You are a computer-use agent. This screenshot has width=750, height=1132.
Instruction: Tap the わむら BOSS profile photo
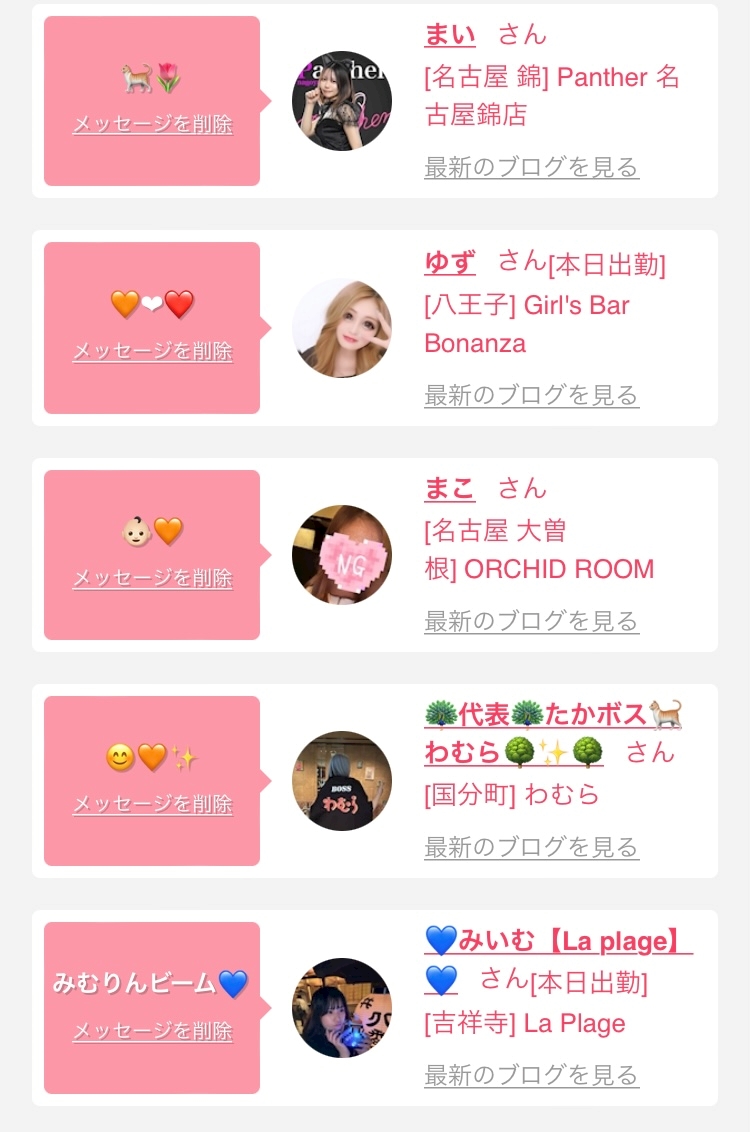coord(341,780)
